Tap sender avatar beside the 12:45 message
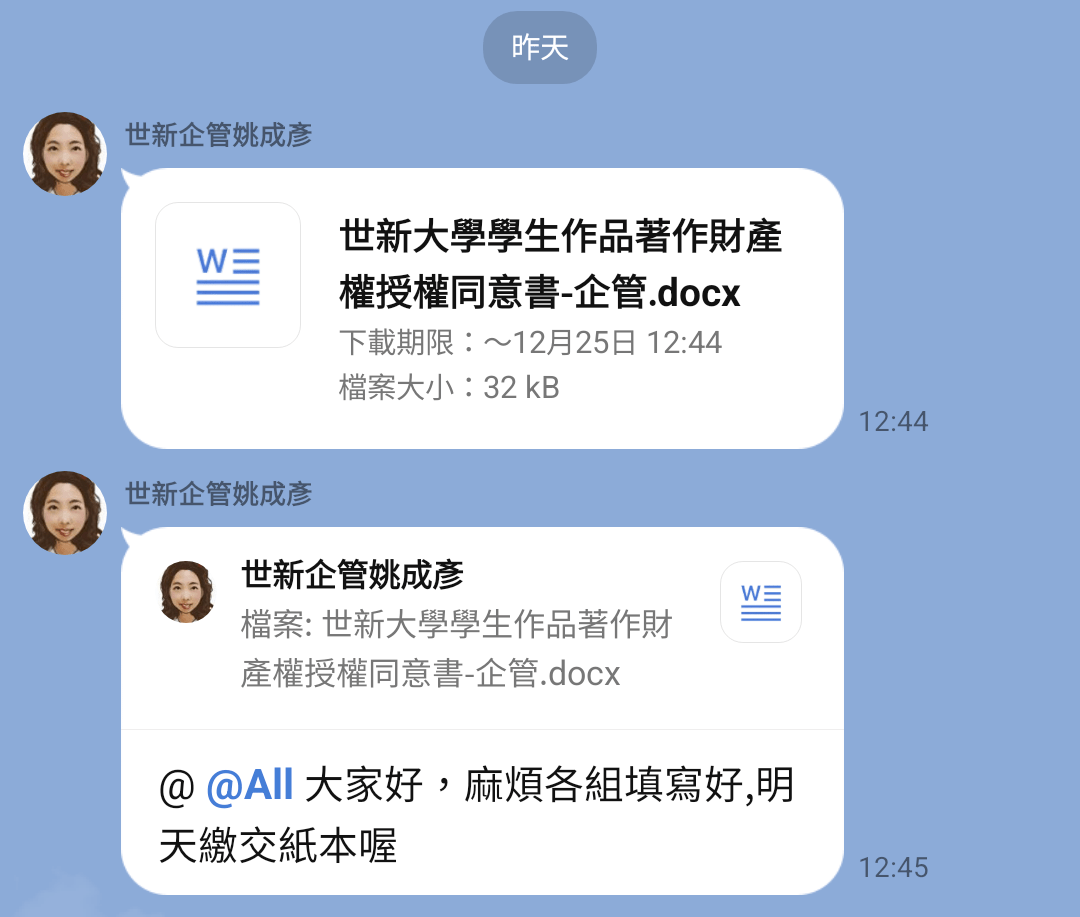Image resolution: width=1080 pixels, height=917 pixels. [x=65, y=512]
